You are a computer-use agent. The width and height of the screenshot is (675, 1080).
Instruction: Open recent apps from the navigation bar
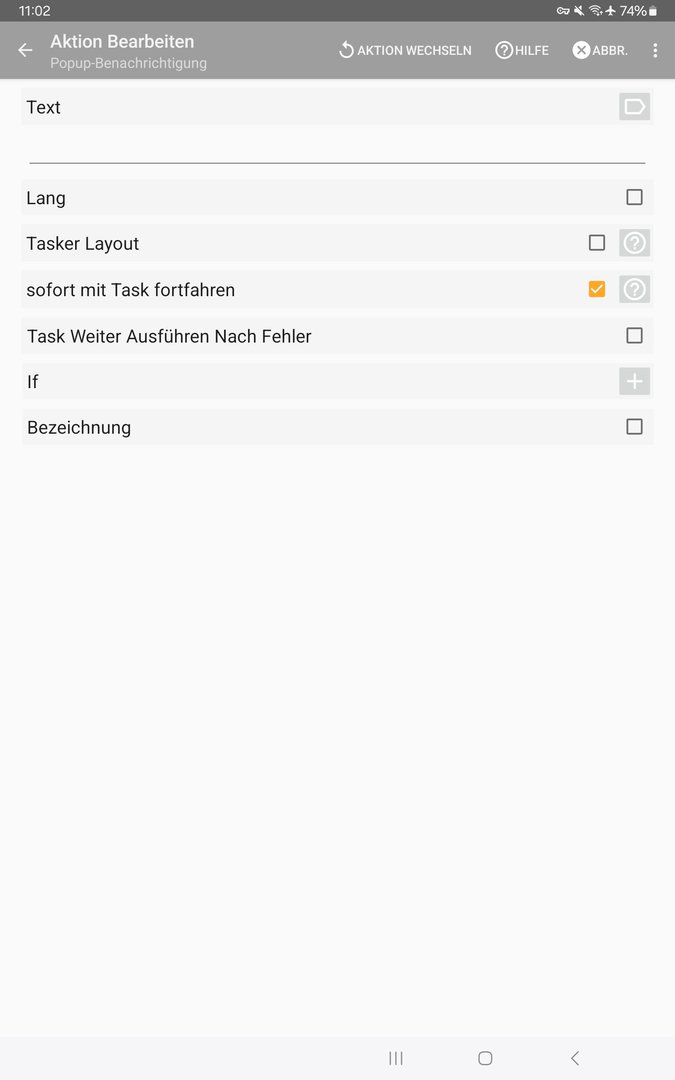(x=395, y=1058)
